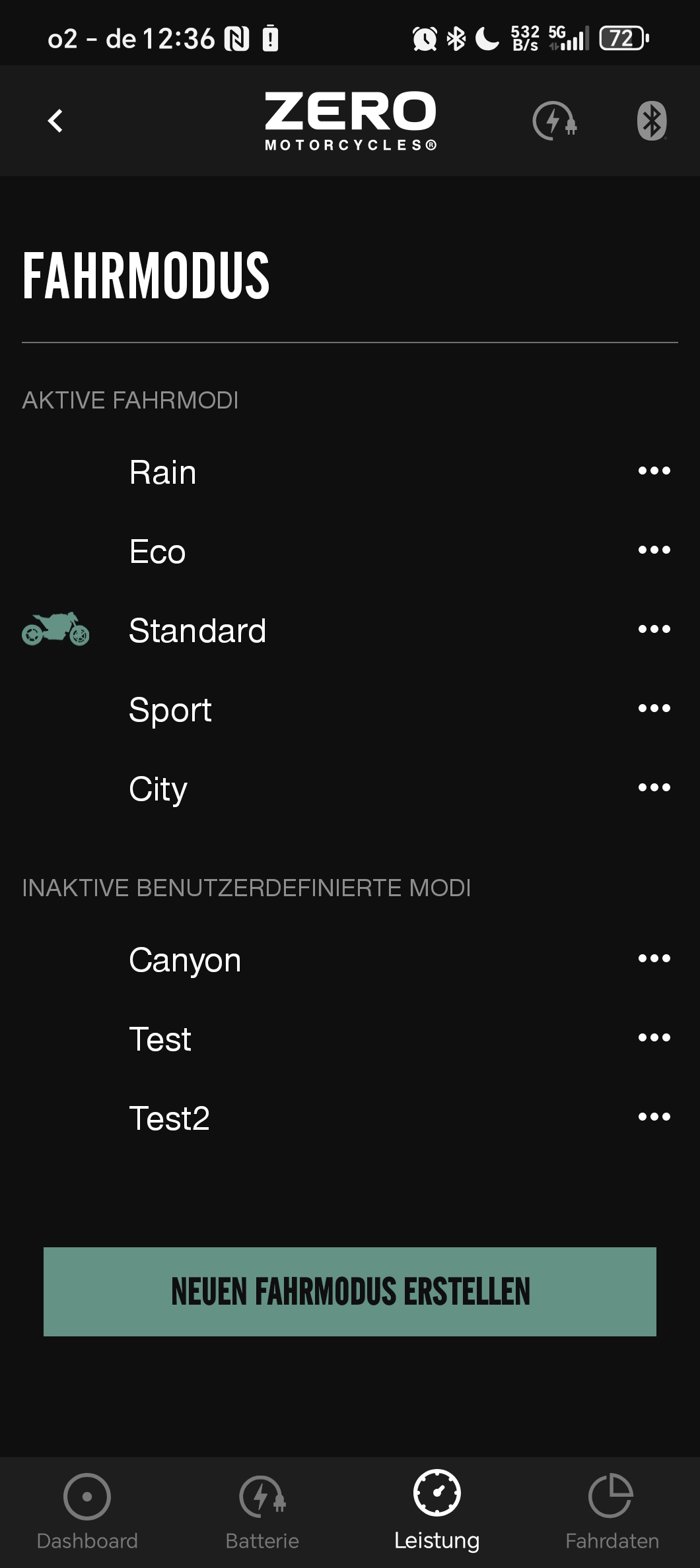Tap the Bluetooth connection icon in the header
The width and height of the screenshot is (700, 1568).
click(651, 121)
